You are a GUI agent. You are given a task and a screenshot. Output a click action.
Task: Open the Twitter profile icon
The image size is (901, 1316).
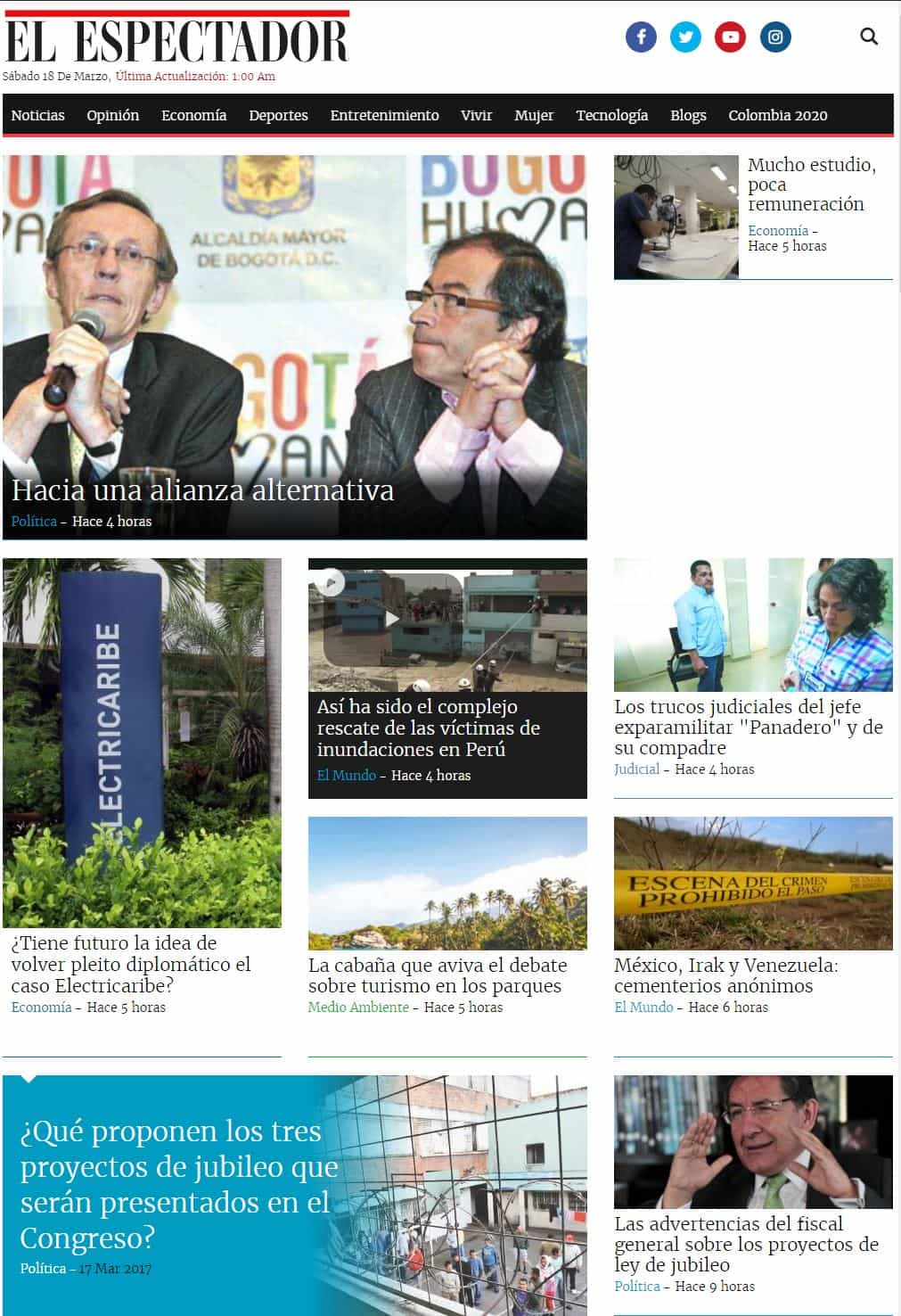tap(685, 37)
